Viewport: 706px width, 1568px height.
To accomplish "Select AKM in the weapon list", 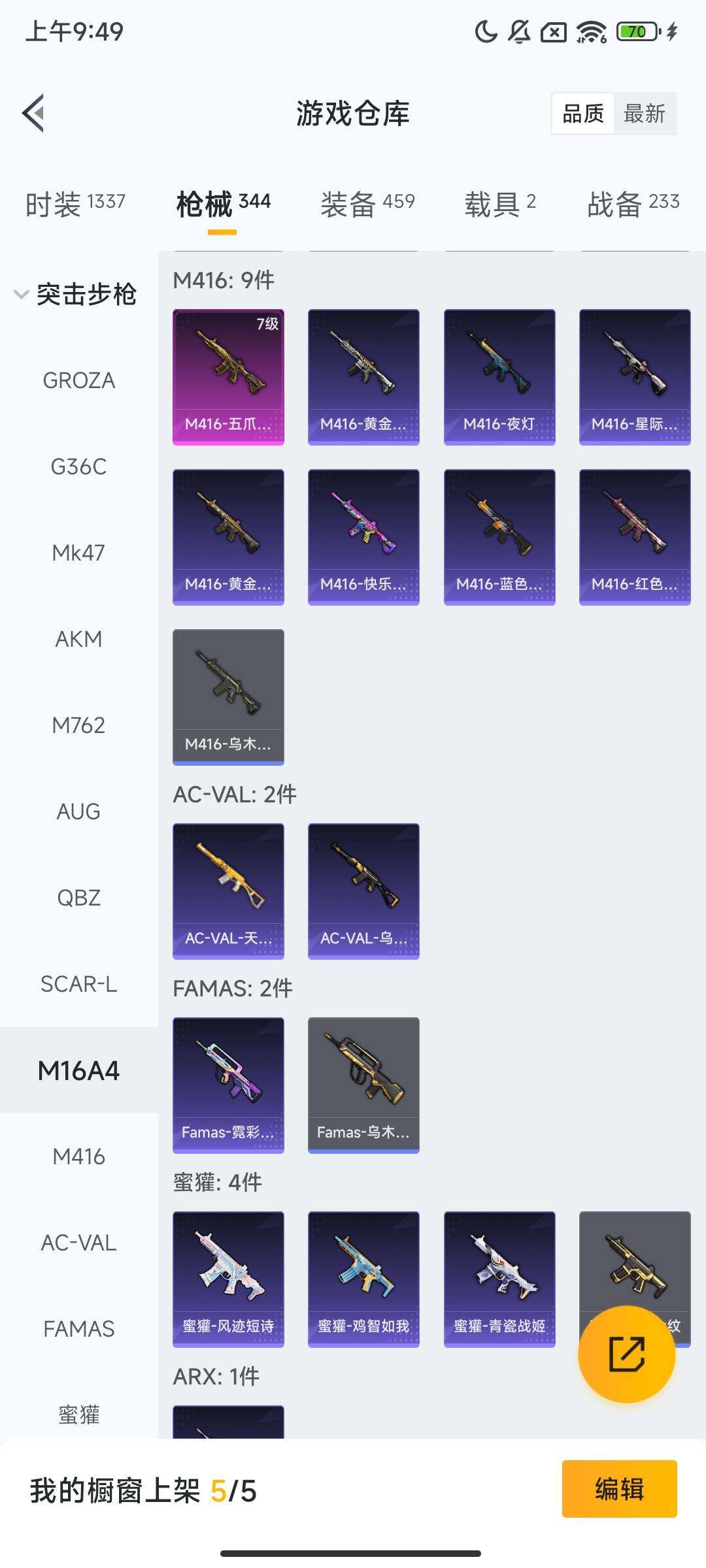I will pyautogui.click(x=79, y=639).
